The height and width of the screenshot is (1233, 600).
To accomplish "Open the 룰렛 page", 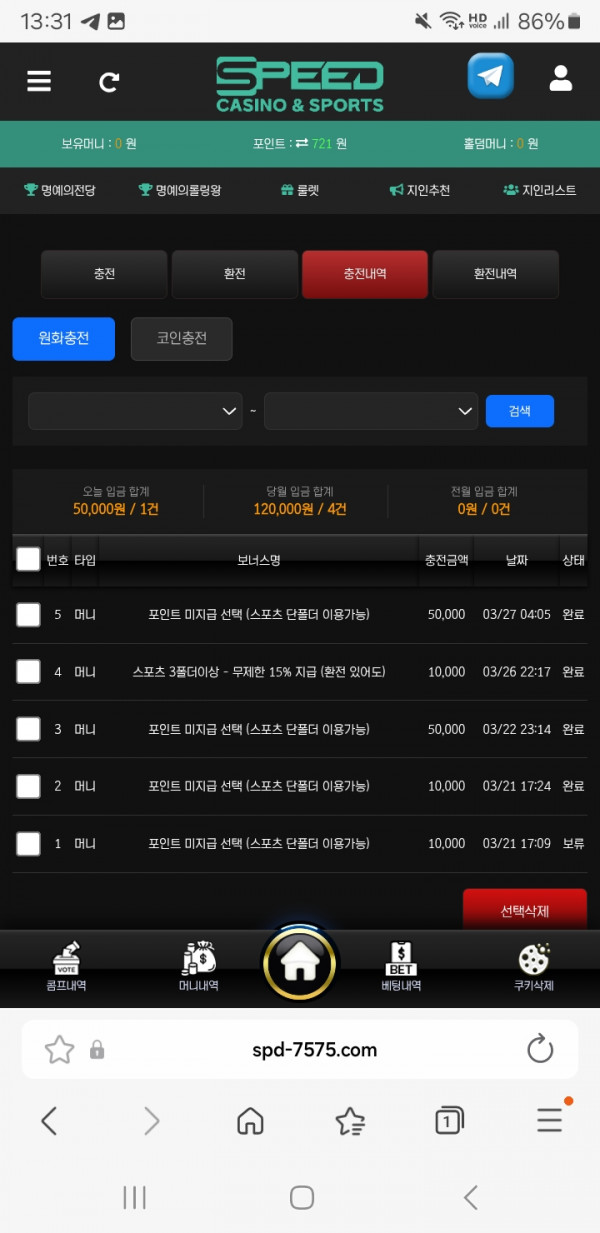I will click(300, 190).
